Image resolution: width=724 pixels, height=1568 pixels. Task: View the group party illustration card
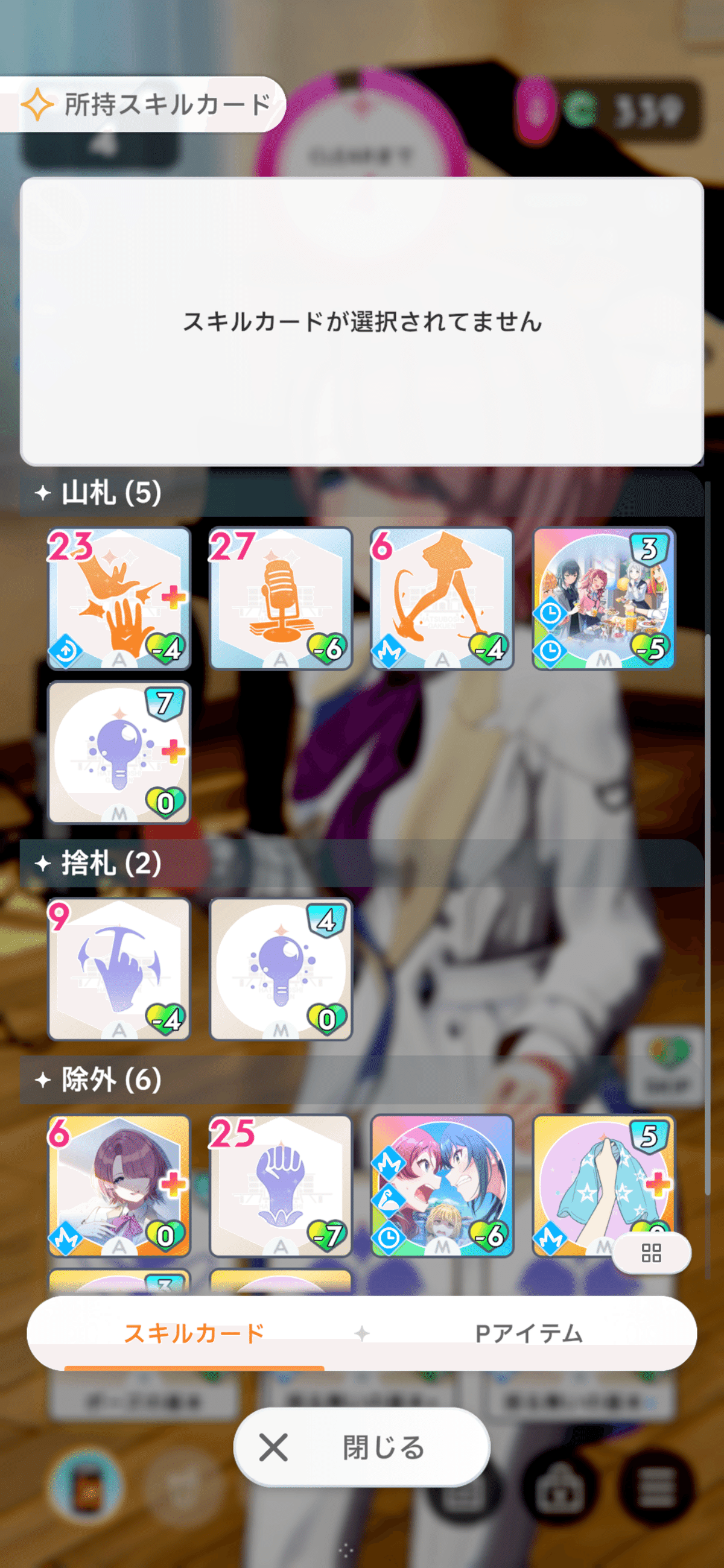[603, 598]
